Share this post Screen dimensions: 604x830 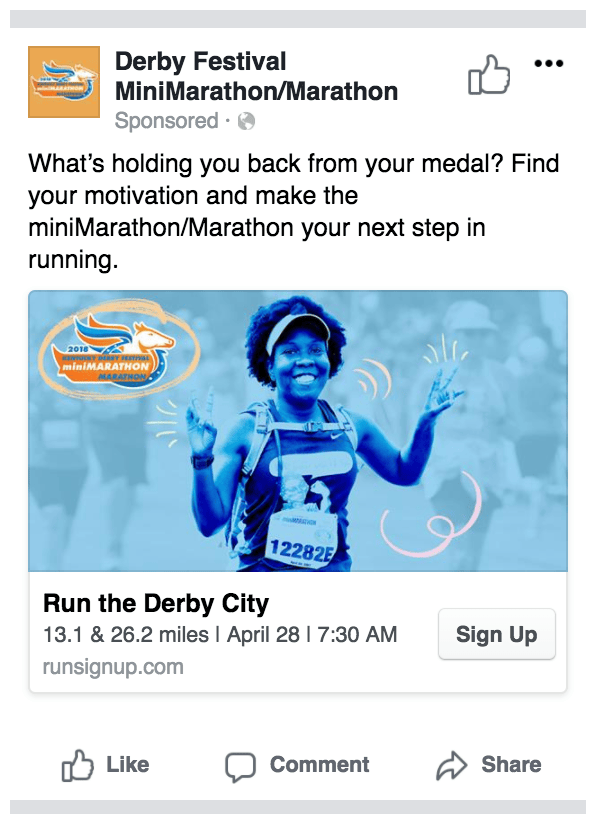(489, 766)
